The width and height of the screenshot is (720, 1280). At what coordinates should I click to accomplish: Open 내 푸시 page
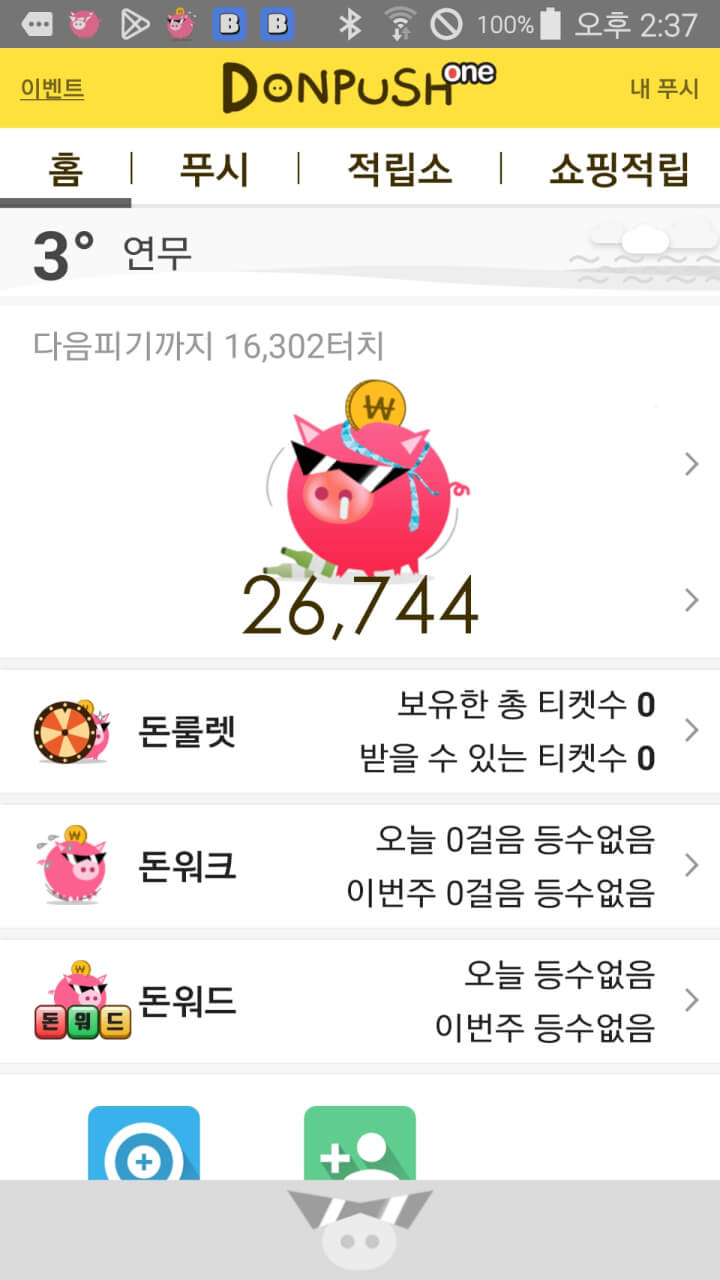click(664, 88)
